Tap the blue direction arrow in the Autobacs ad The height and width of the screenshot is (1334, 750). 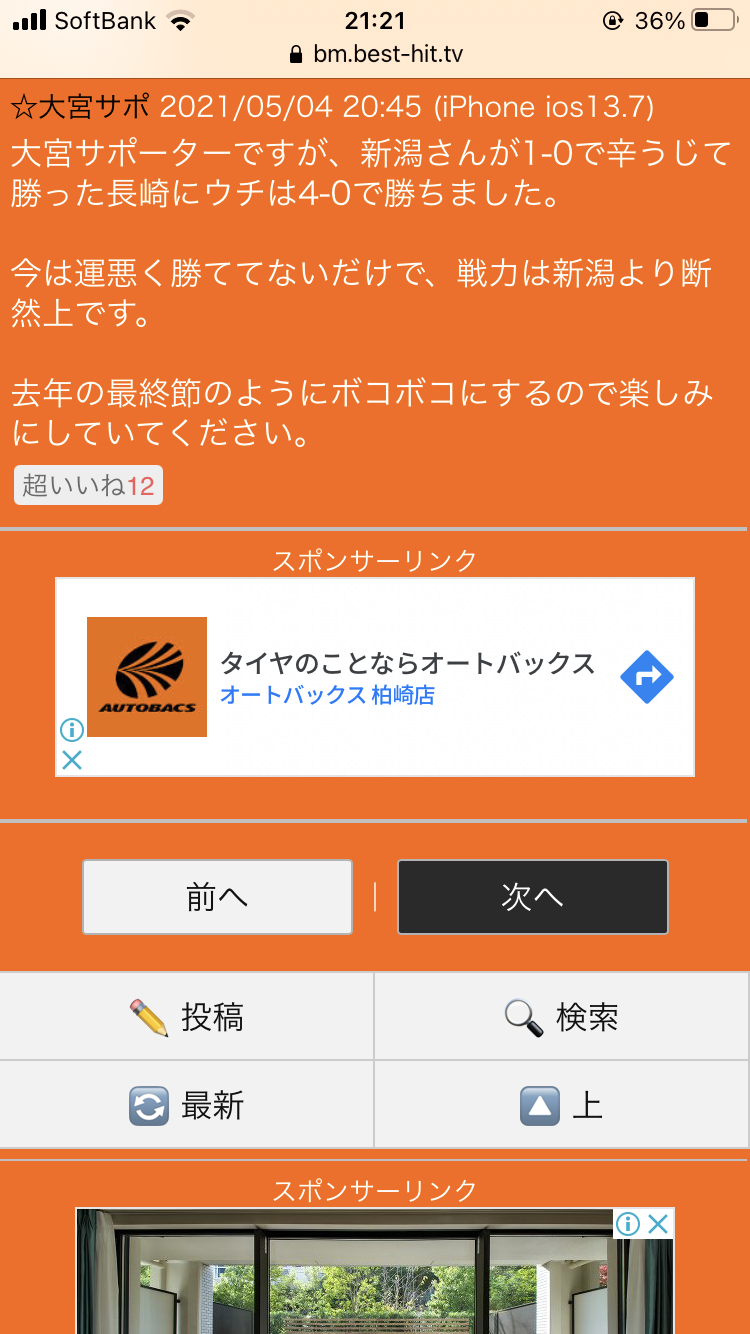click(646, 677)
